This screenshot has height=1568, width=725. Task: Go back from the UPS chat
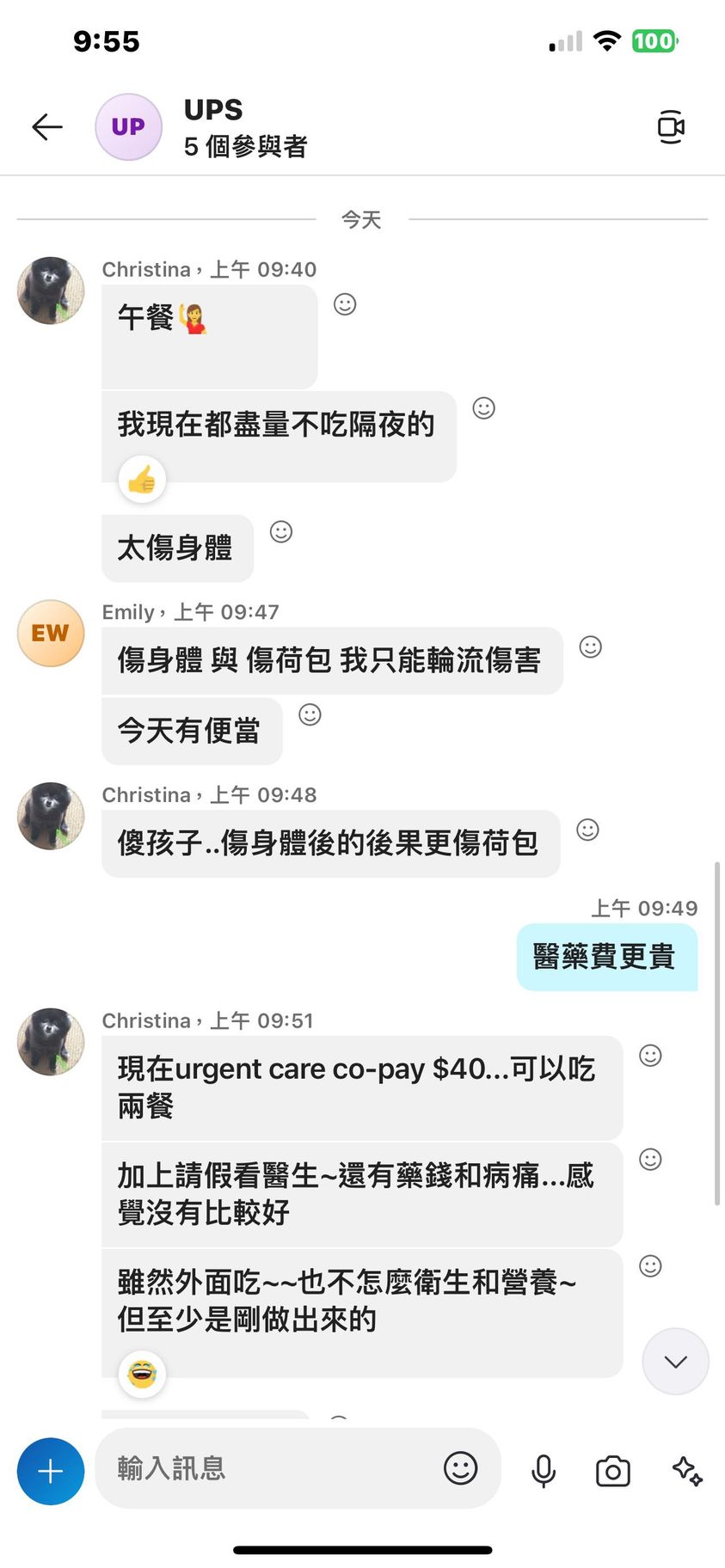click(x=47, y=127)
